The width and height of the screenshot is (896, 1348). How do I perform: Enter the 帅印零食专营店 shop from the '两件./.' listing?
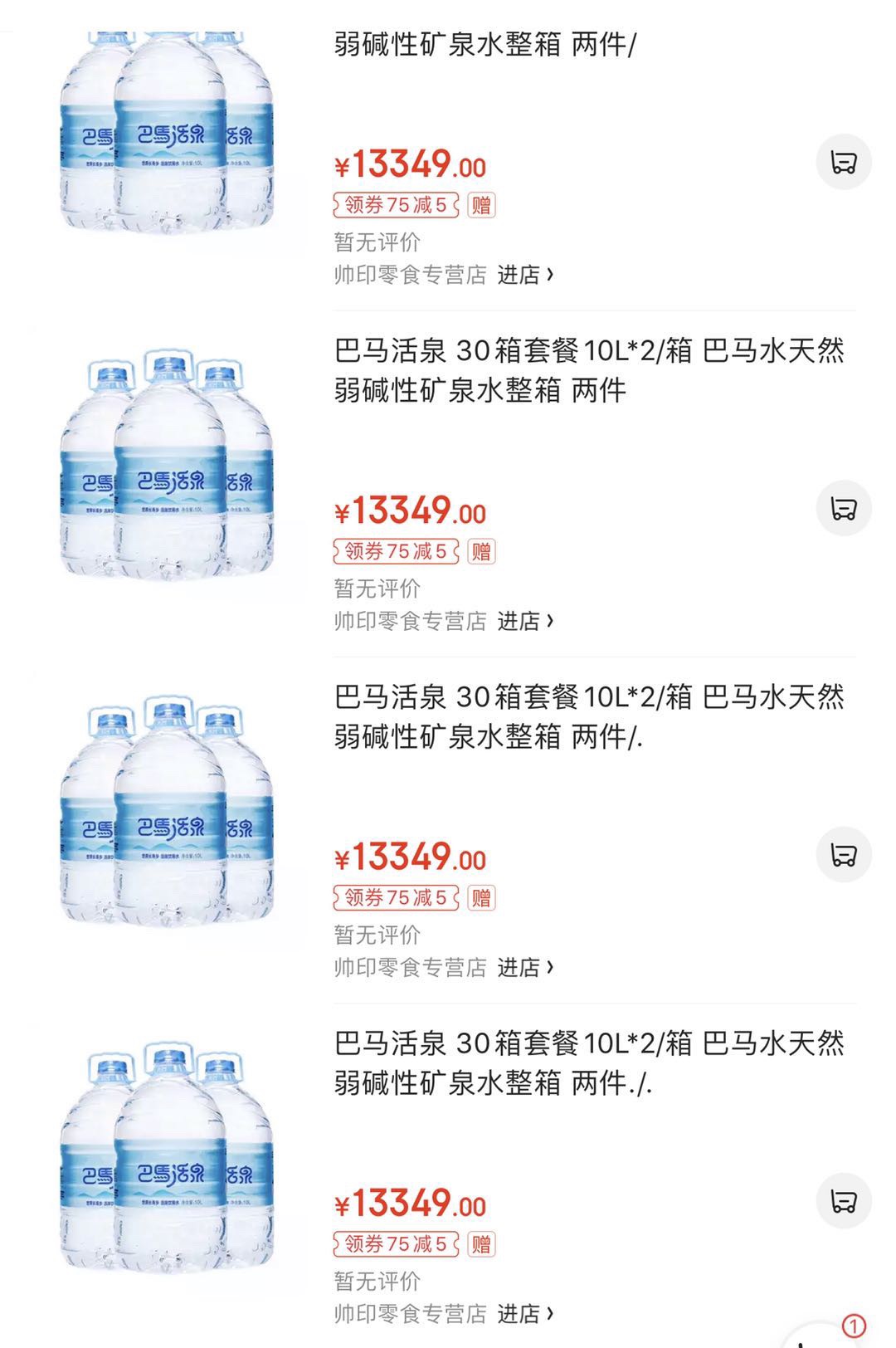pyautogui.click(x=525, y=1314)
